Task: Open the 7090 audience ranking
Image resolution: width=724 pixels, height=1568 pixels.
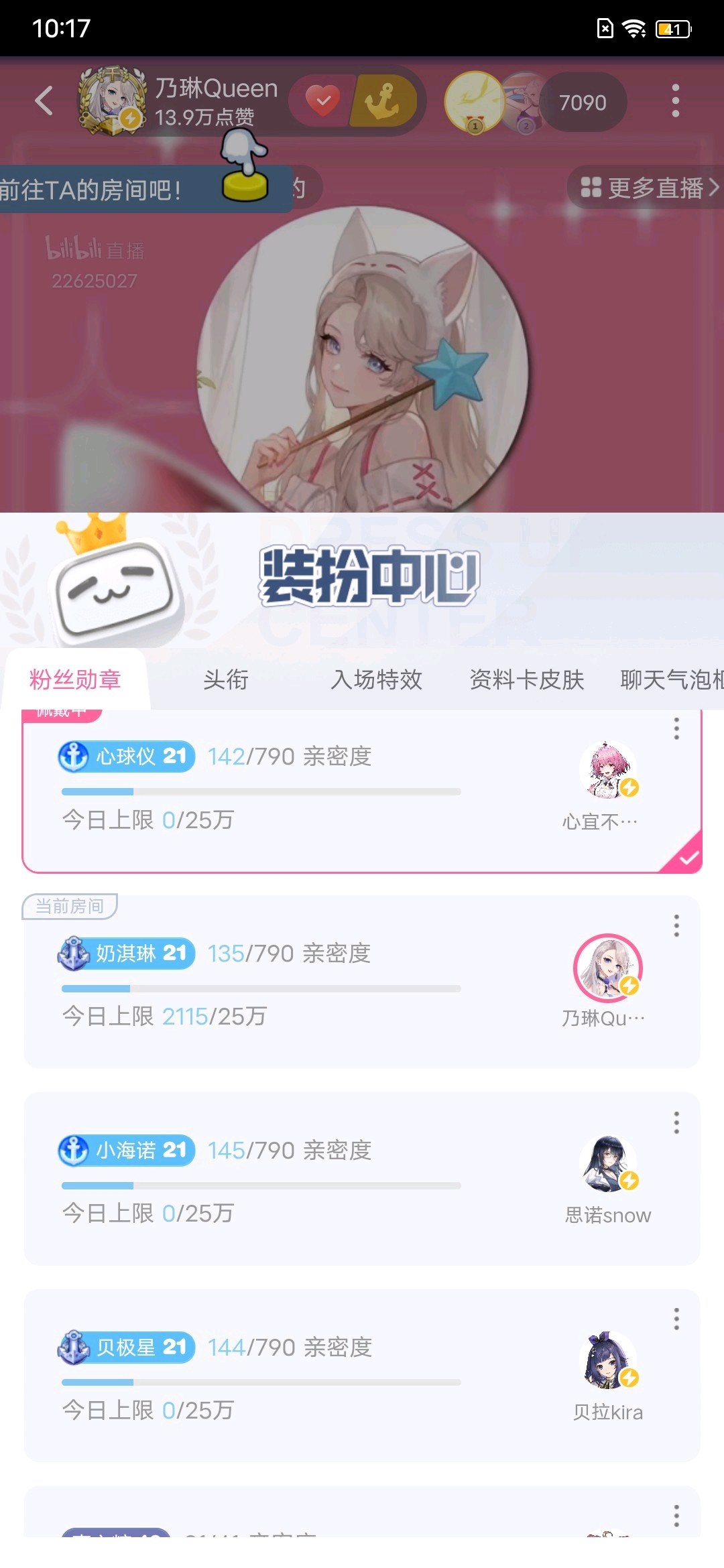Action: 582,103
